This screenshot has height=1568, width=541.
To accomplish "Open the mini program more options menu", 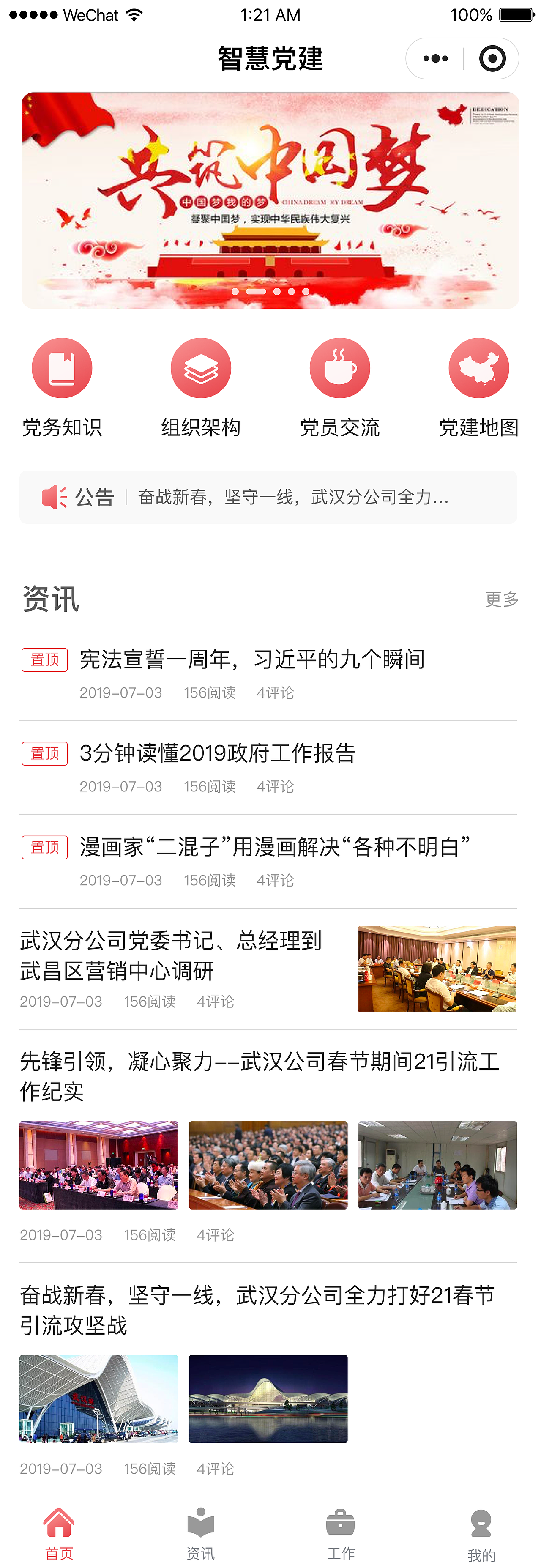I will click(x=436, y=58).
